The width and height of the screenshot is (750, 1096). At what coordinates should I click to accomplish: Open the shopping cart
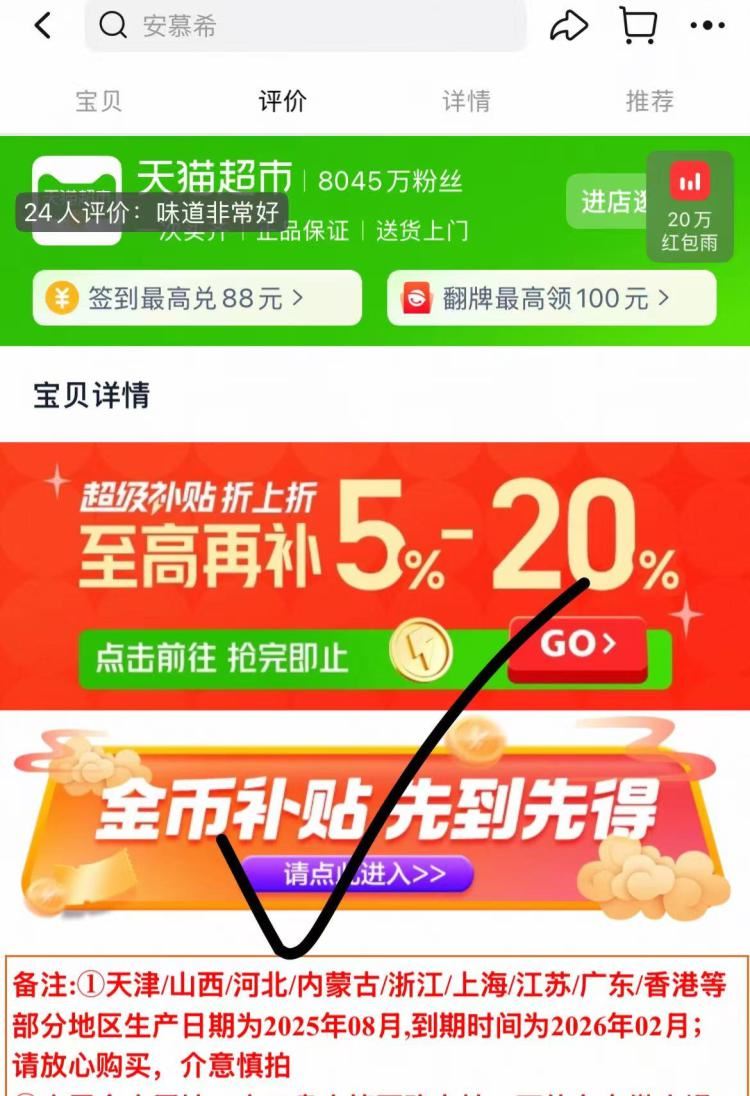click(638, 25)
